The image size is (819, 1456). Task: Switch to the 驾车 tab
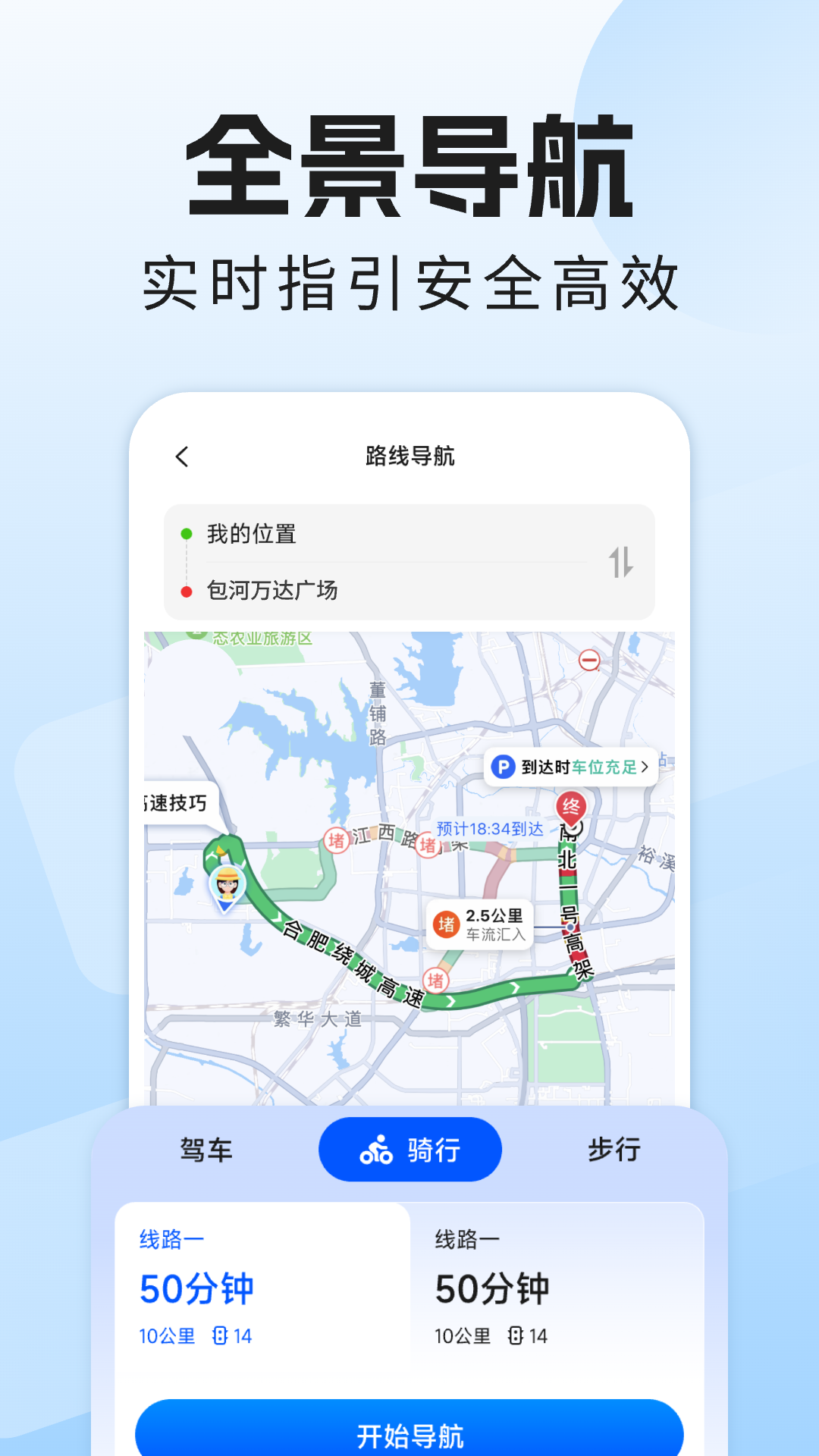pos(205,1150)
